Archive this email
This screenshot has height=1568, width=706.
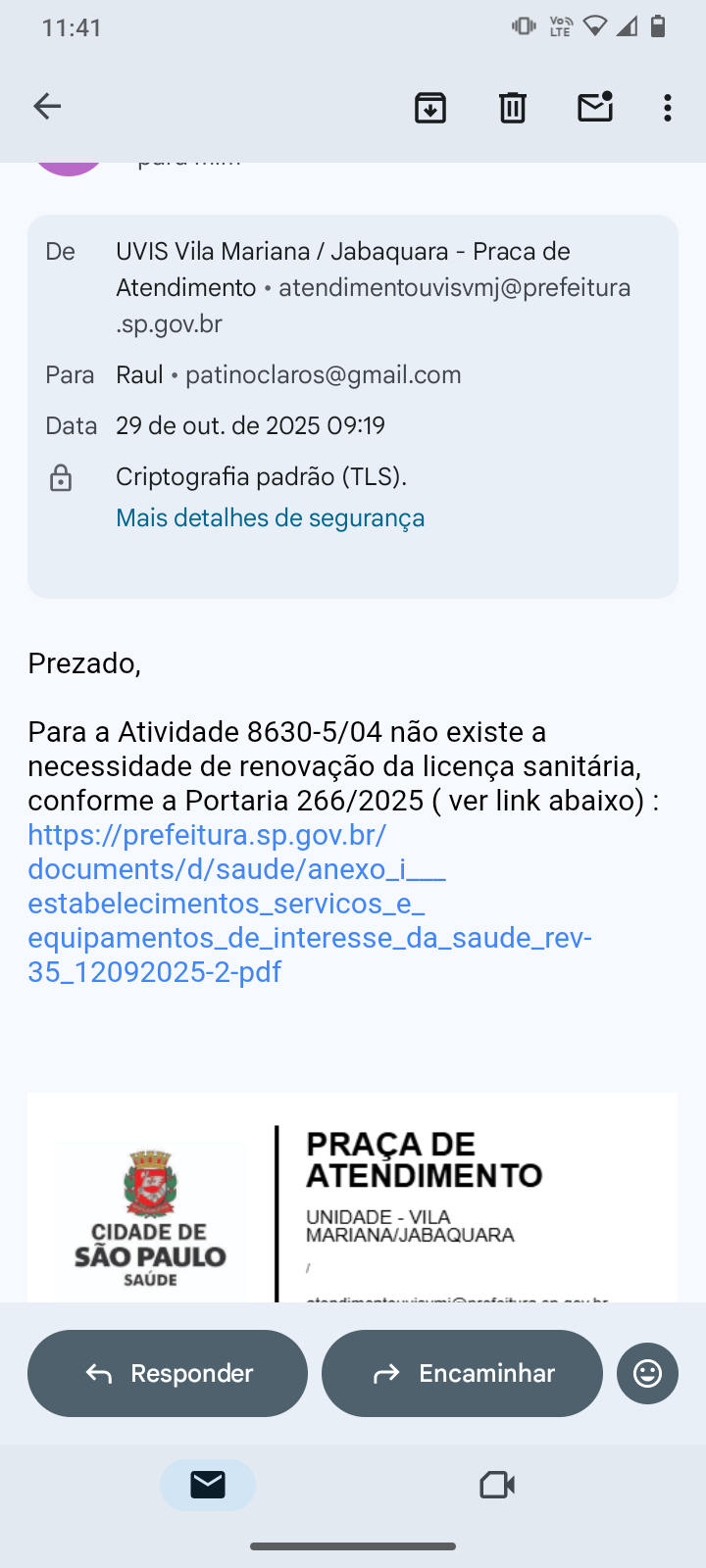430,107
